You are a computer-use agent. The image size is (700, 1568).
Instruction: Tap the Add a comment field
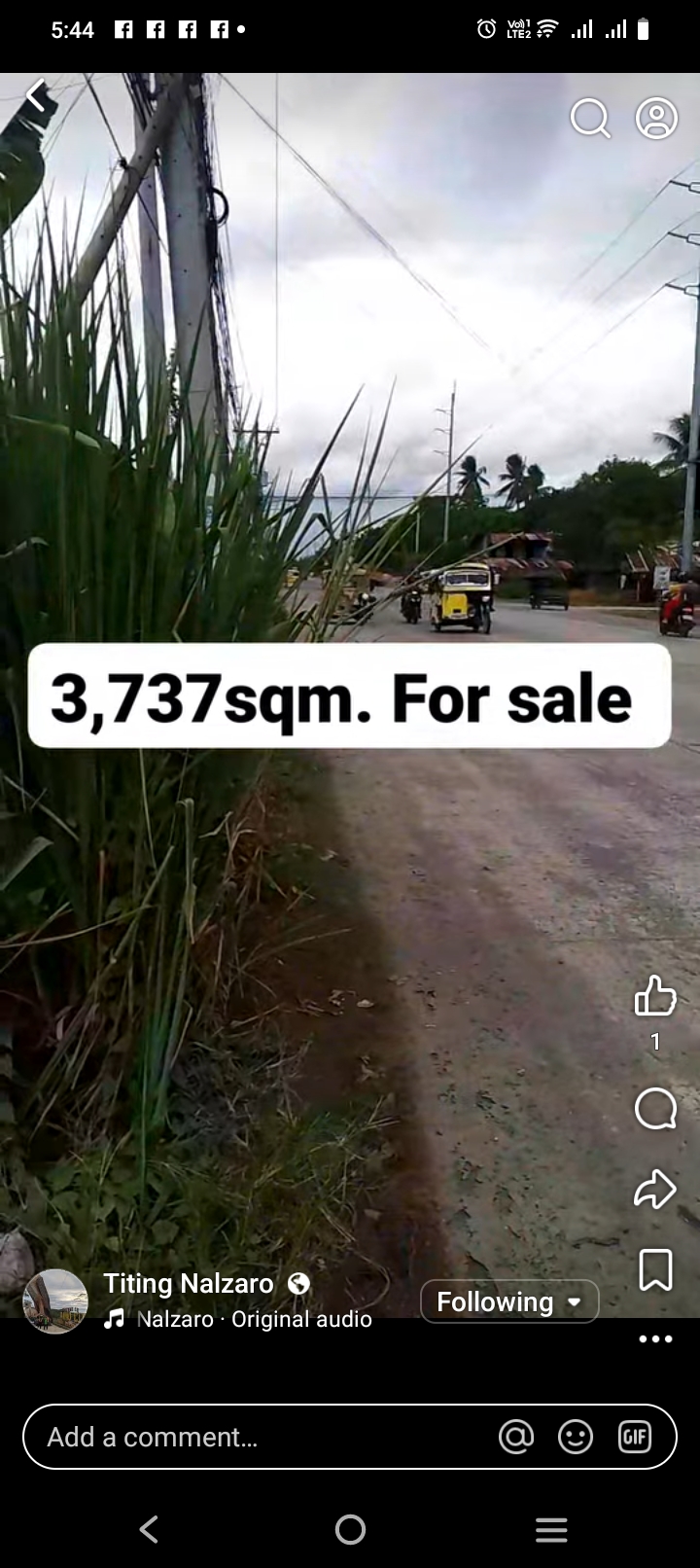(x=253, y=1437)
